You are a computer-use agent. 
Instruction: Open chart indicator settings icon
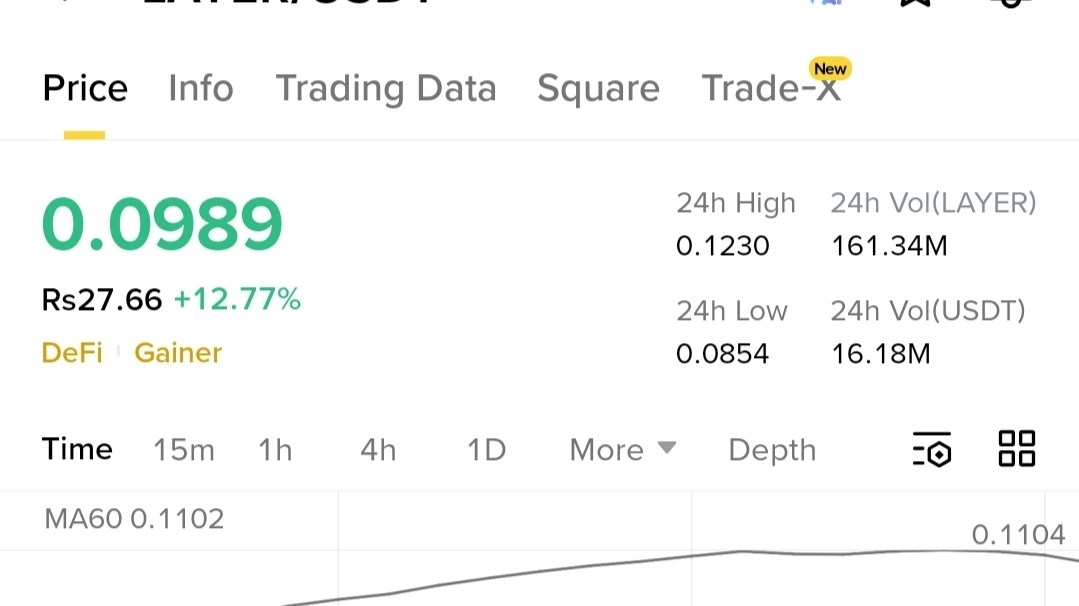[932, 451]
